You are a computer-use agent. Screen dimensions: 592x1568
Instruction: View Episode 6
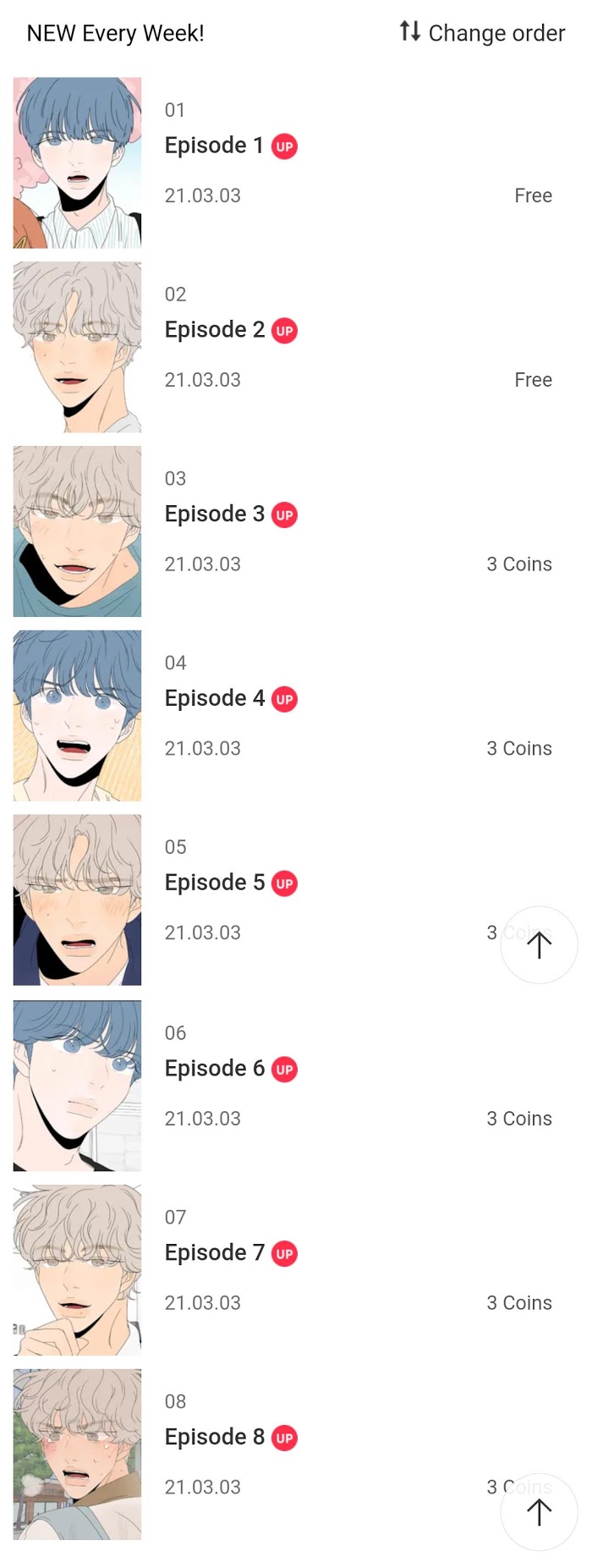point(215,1069)
